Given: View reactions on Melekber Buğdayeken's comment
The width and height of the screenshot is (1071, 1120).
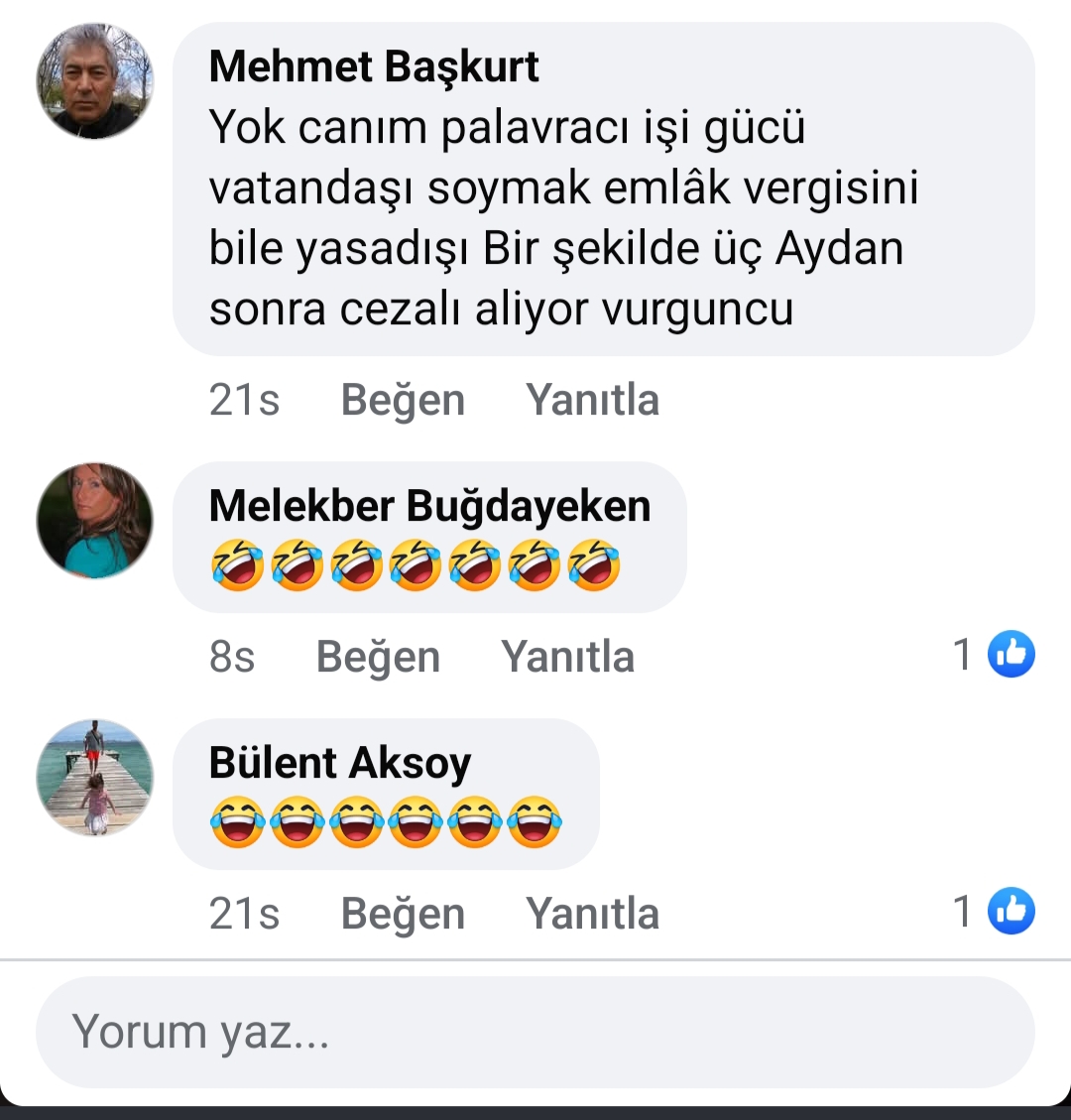Looking at the screenshot, I should tap(995, 655).
